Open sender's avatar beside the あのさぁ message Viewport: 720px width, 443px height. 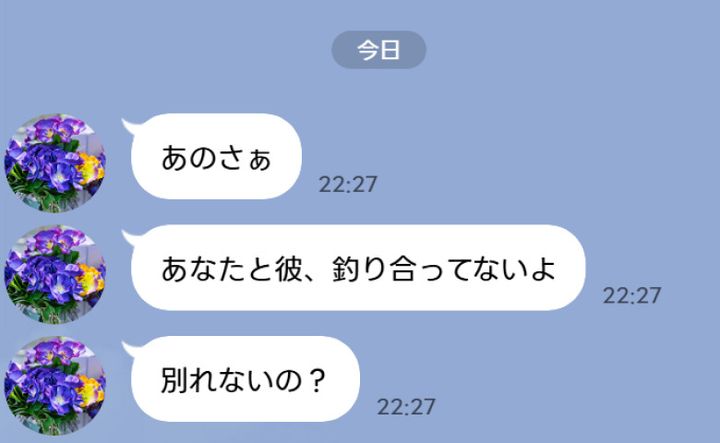[55, 162]
